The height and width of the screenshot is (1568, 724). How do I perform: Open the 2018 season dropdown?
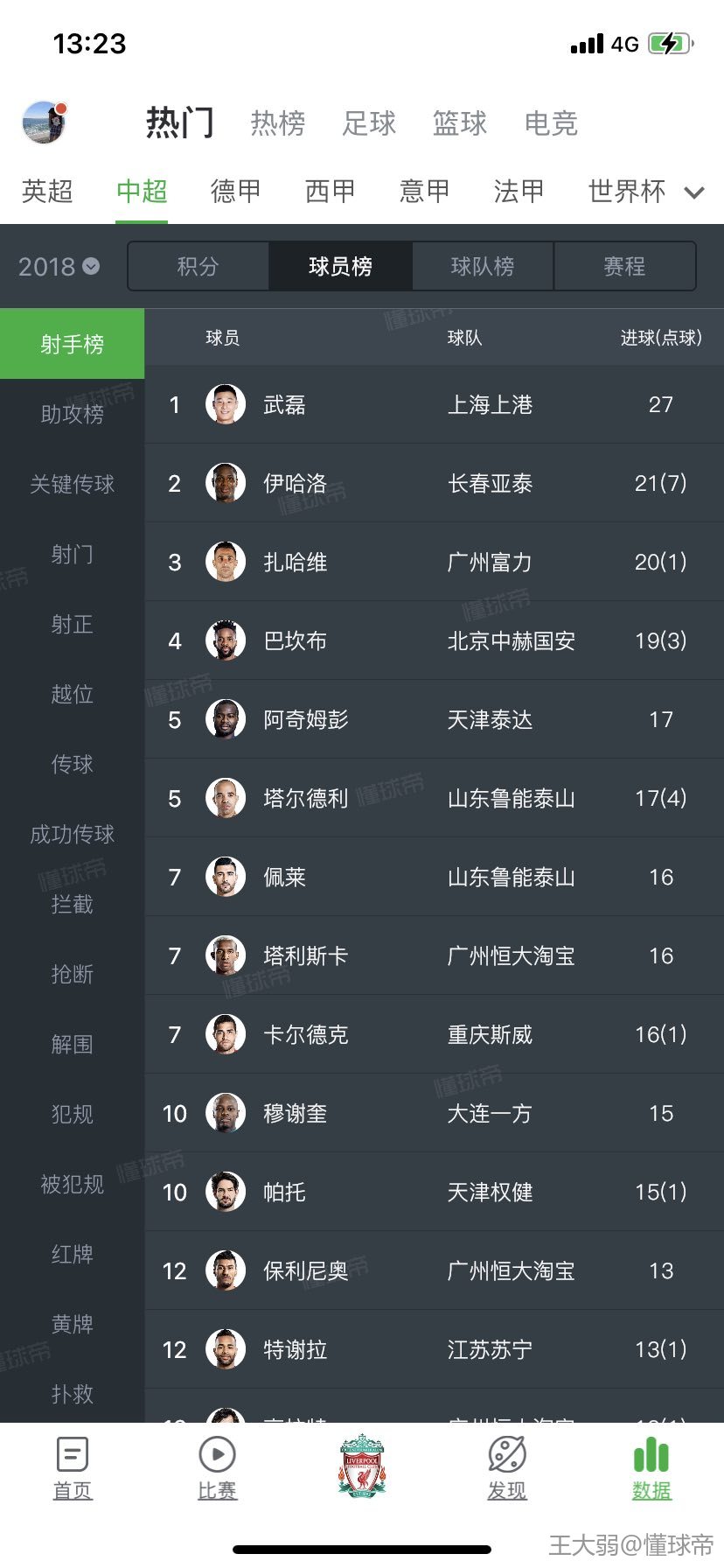pos(59,266)
